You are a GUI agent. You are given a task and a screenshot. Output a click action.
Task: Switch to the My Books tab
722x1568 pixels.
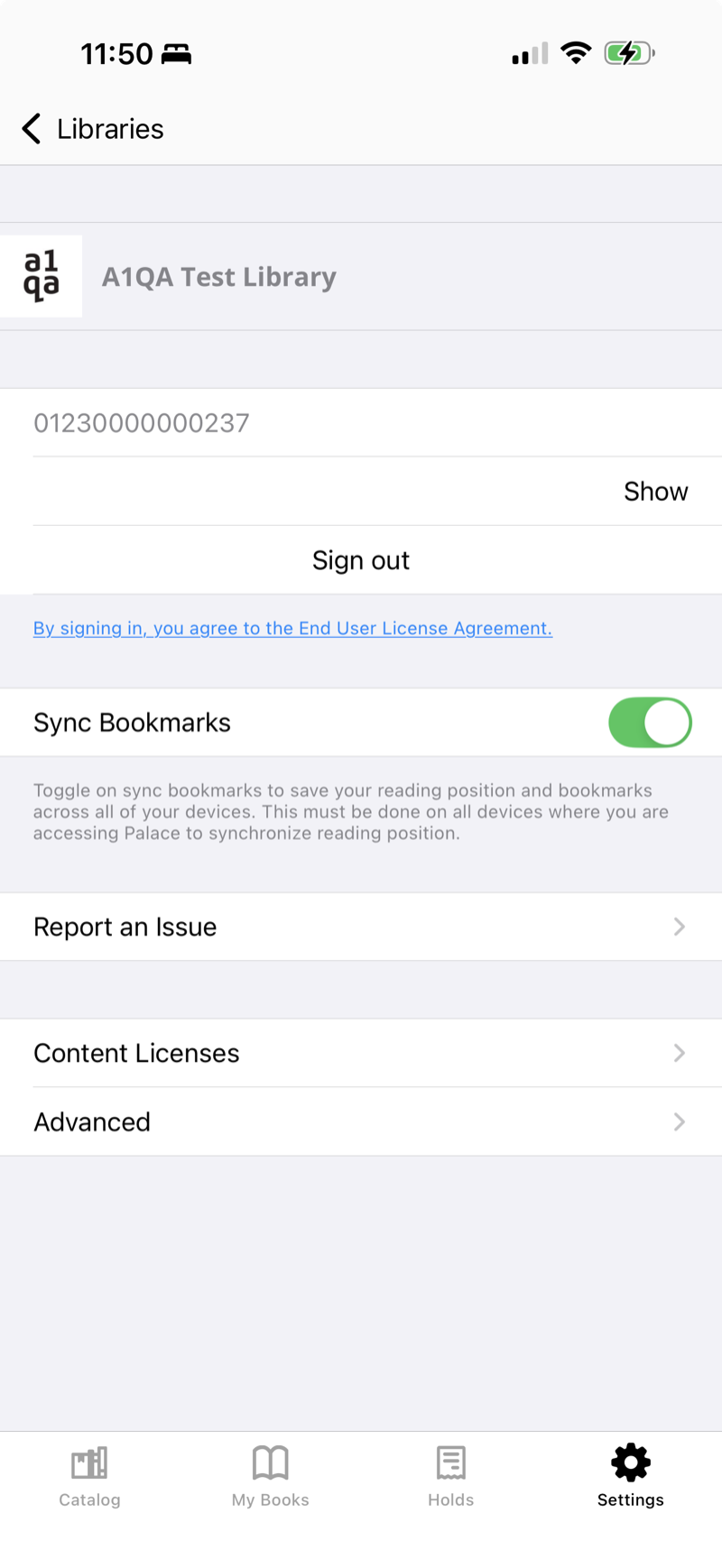click(270, 1476)
